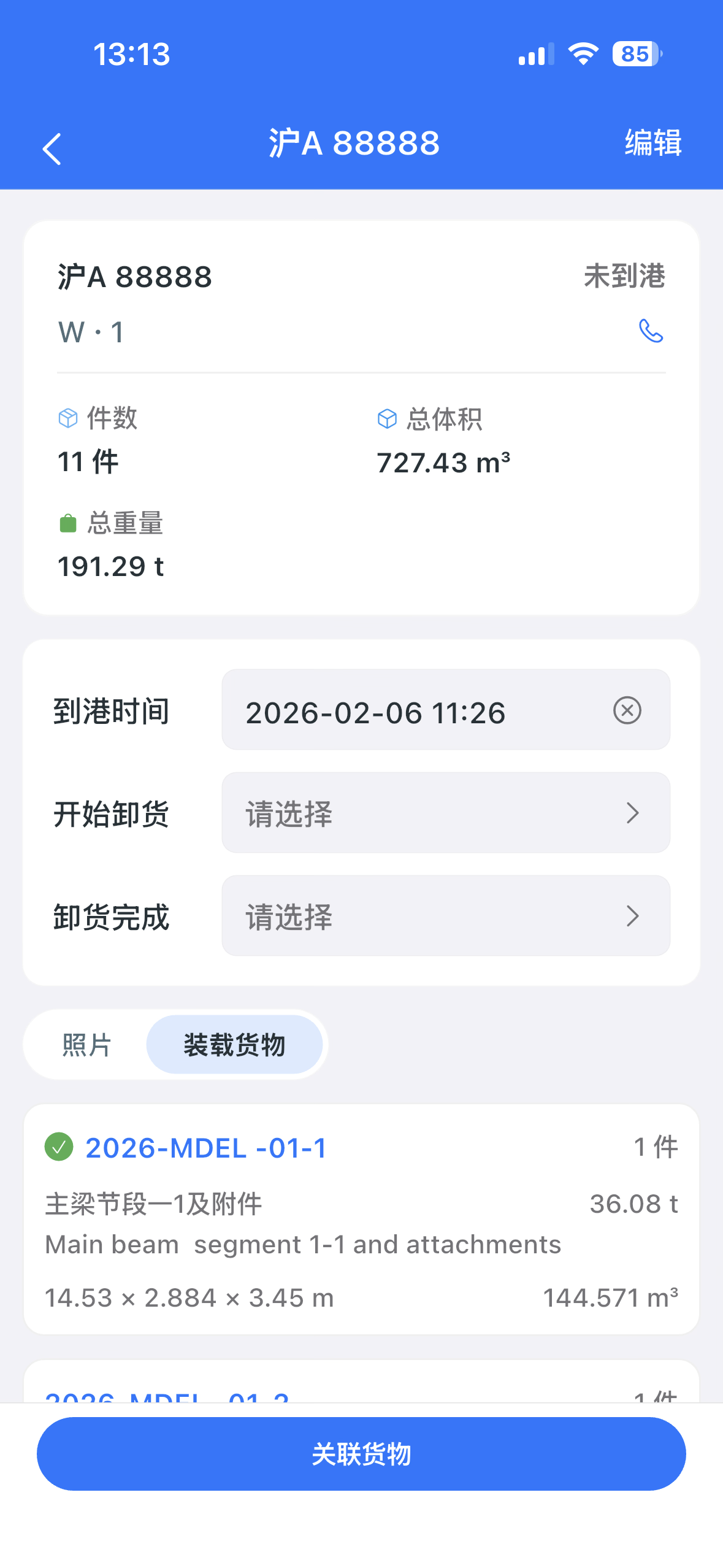Tap the Wi-Fi icon in status bar
Image resolution: width=723 pixels, height=1568 pixels.
coord(583,54)
